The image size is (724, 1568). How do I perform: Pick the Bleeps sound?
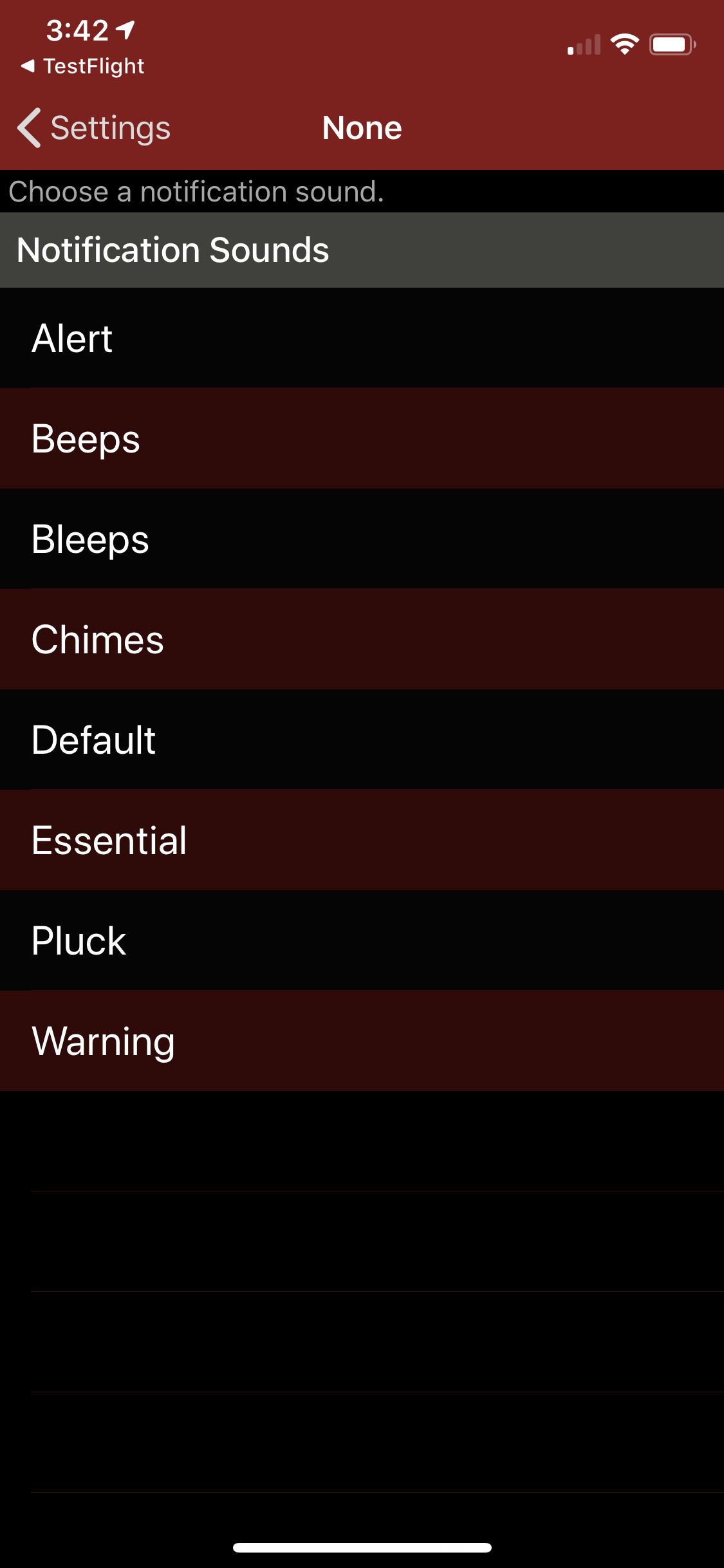pos(362,539)
